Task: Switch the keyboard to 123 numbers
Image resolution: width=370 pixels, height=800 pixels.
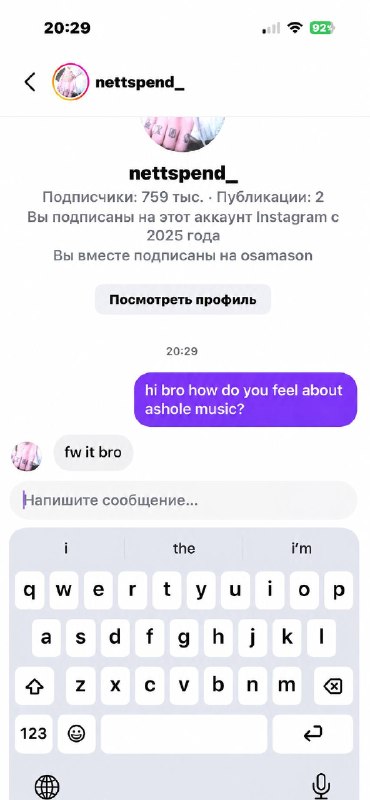Action: [x=33, y=734]
